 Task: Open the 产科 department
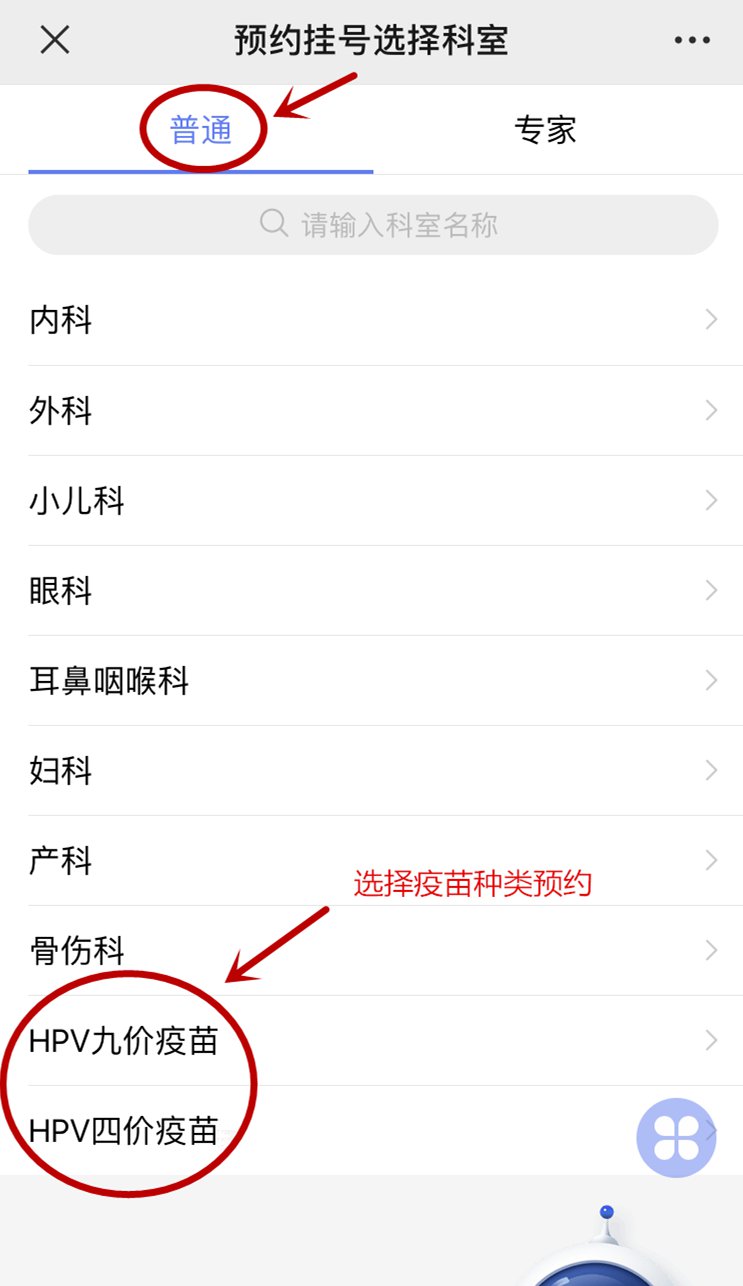click(x=371, y=861)
